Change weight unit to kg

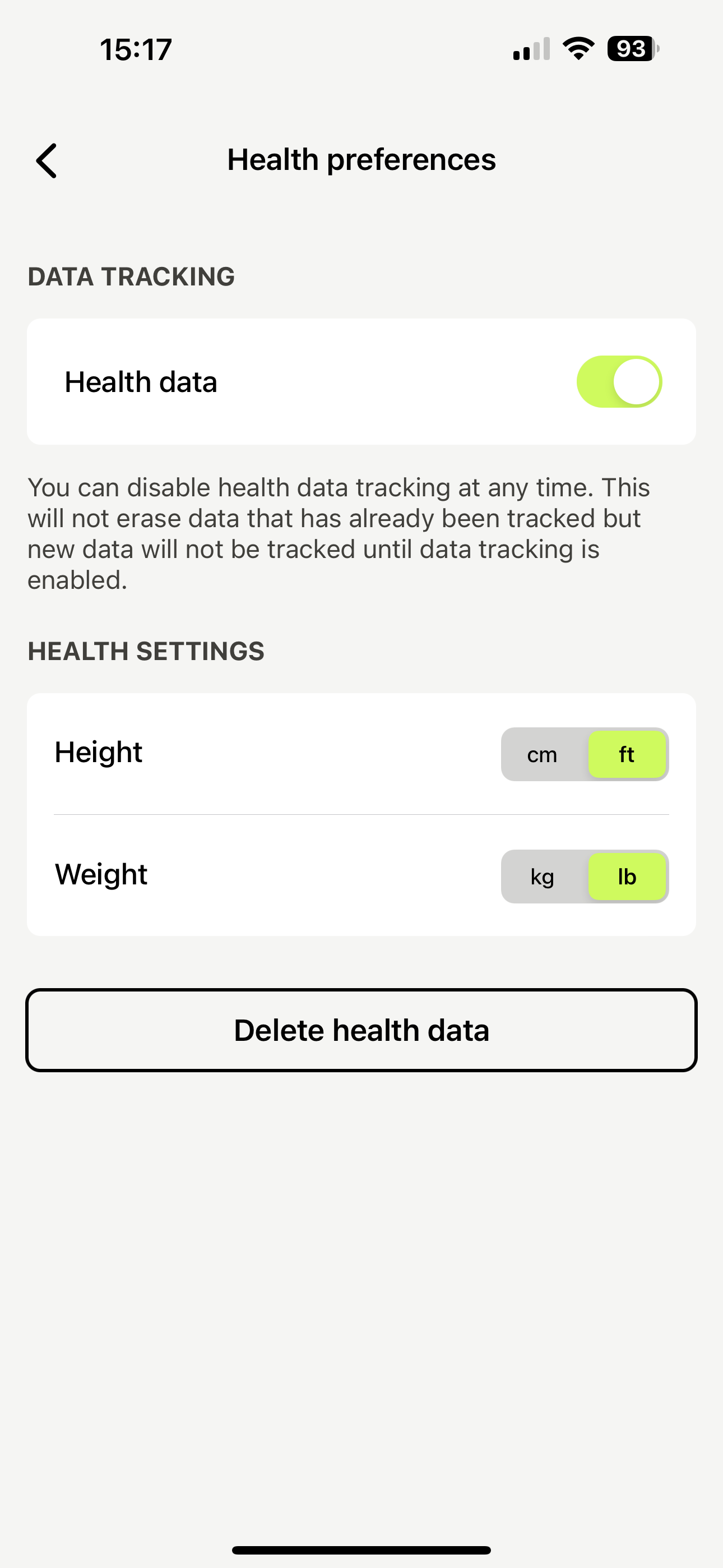point(543,877)
